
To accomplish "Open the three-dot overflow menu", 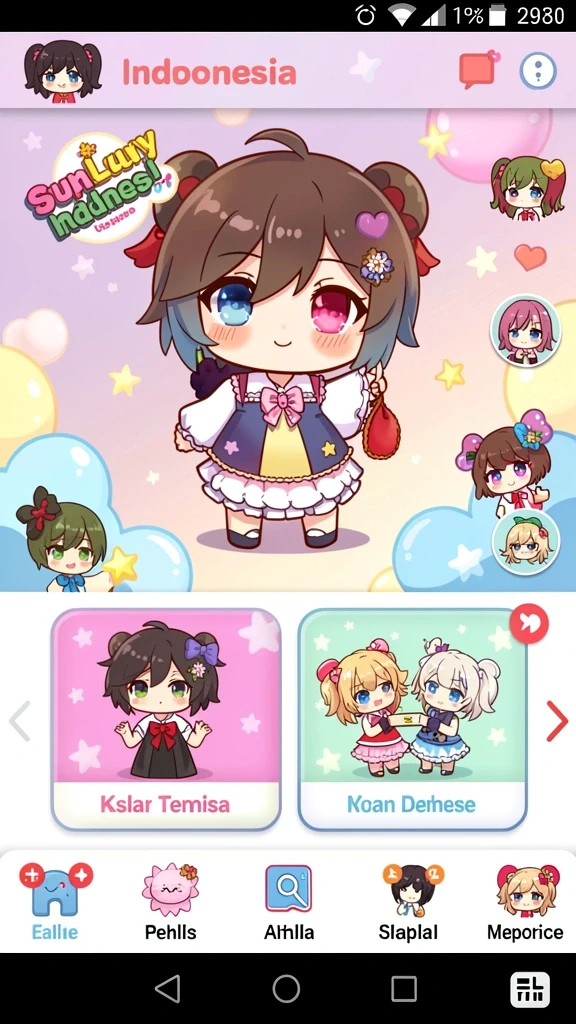I will click(x=537, y=71).
